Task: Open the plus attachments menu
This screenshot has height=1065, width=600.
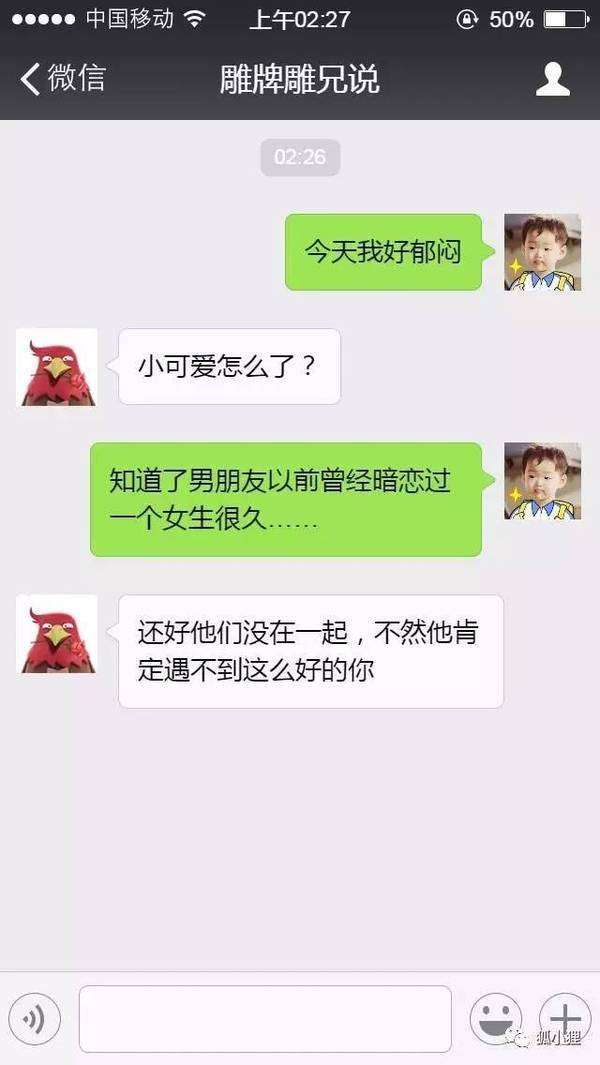Action: pyautogui.click(x=564, y=1019)
